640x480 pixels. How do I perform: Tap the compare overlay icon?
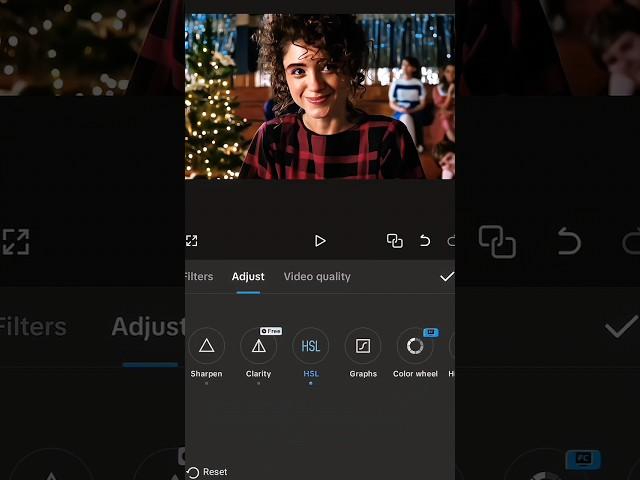pos(394,241)
